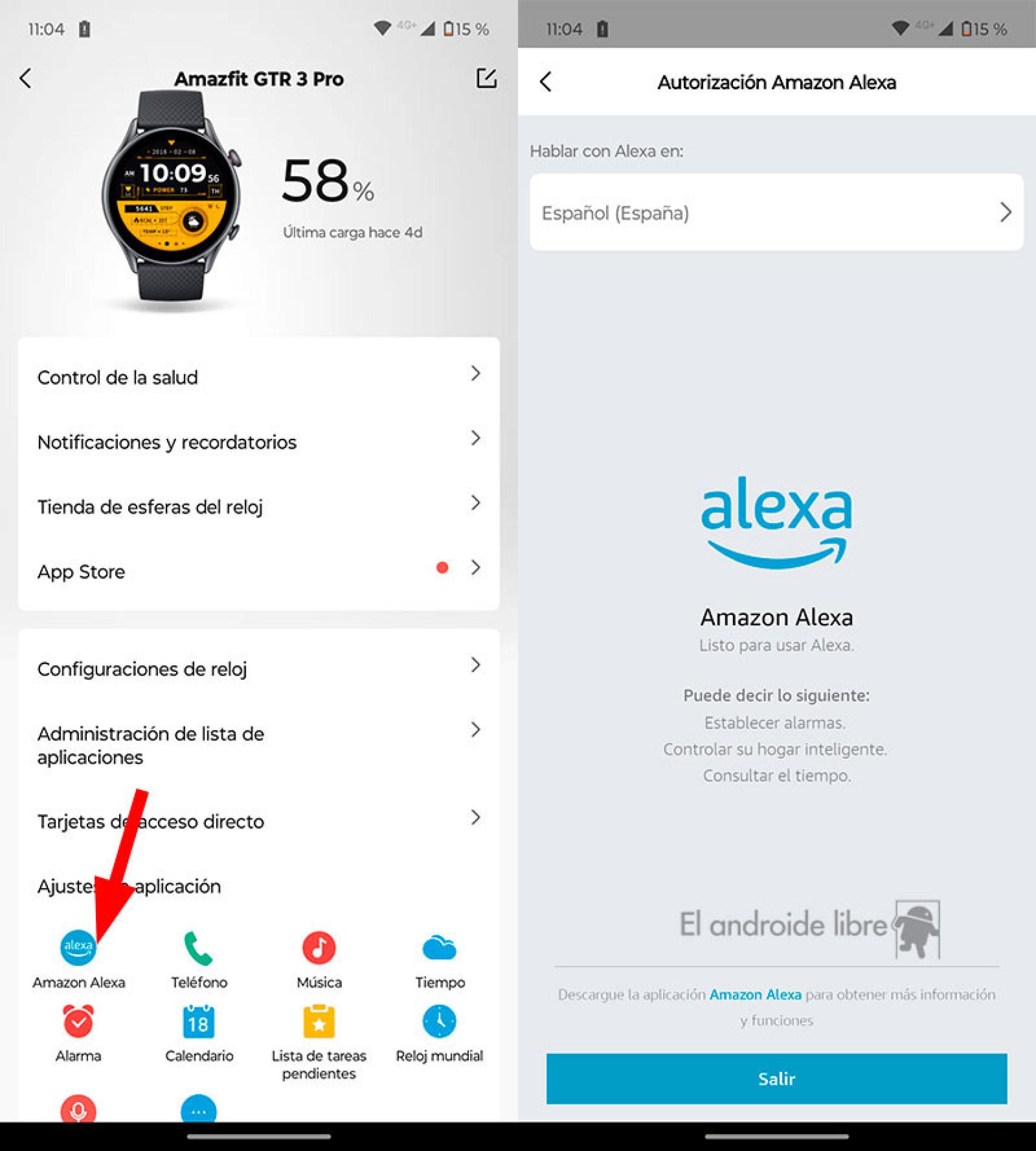This screenshot has width=1036, height=1151.
Task: Open Control de la salud
Action: [259, 377]
